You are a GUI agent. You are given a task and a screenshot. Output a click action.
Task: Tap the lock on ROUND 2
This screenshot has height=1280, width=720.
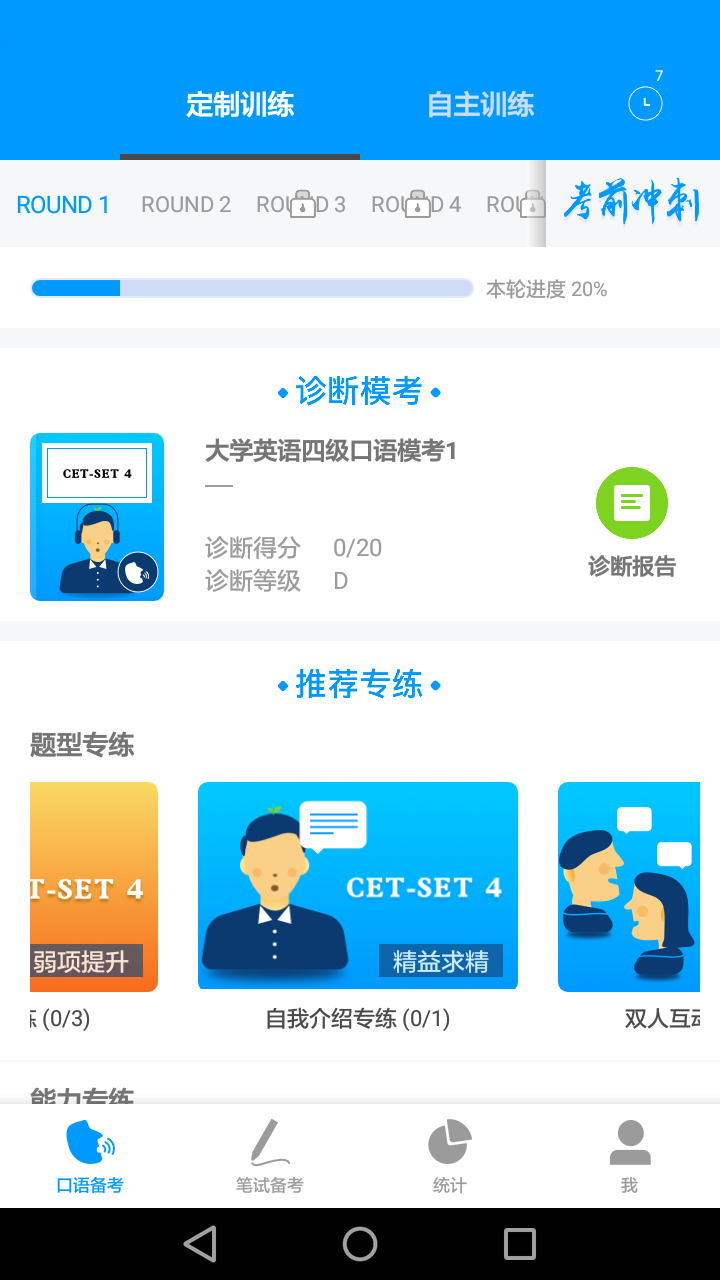click(x=185, y=204)
